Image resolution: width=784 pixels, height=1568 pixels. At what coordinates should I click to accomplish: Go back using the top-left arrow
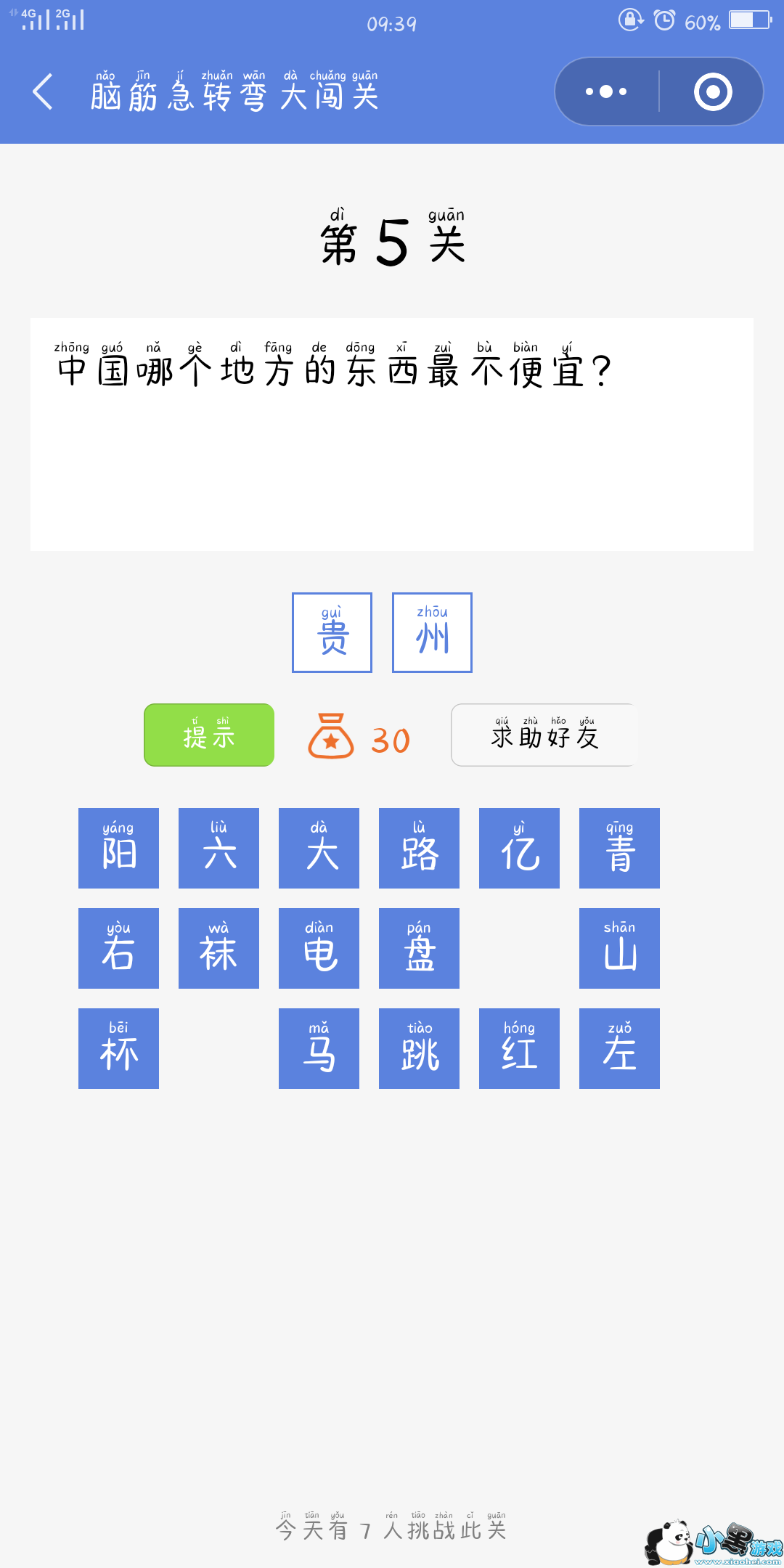(44, 92)
